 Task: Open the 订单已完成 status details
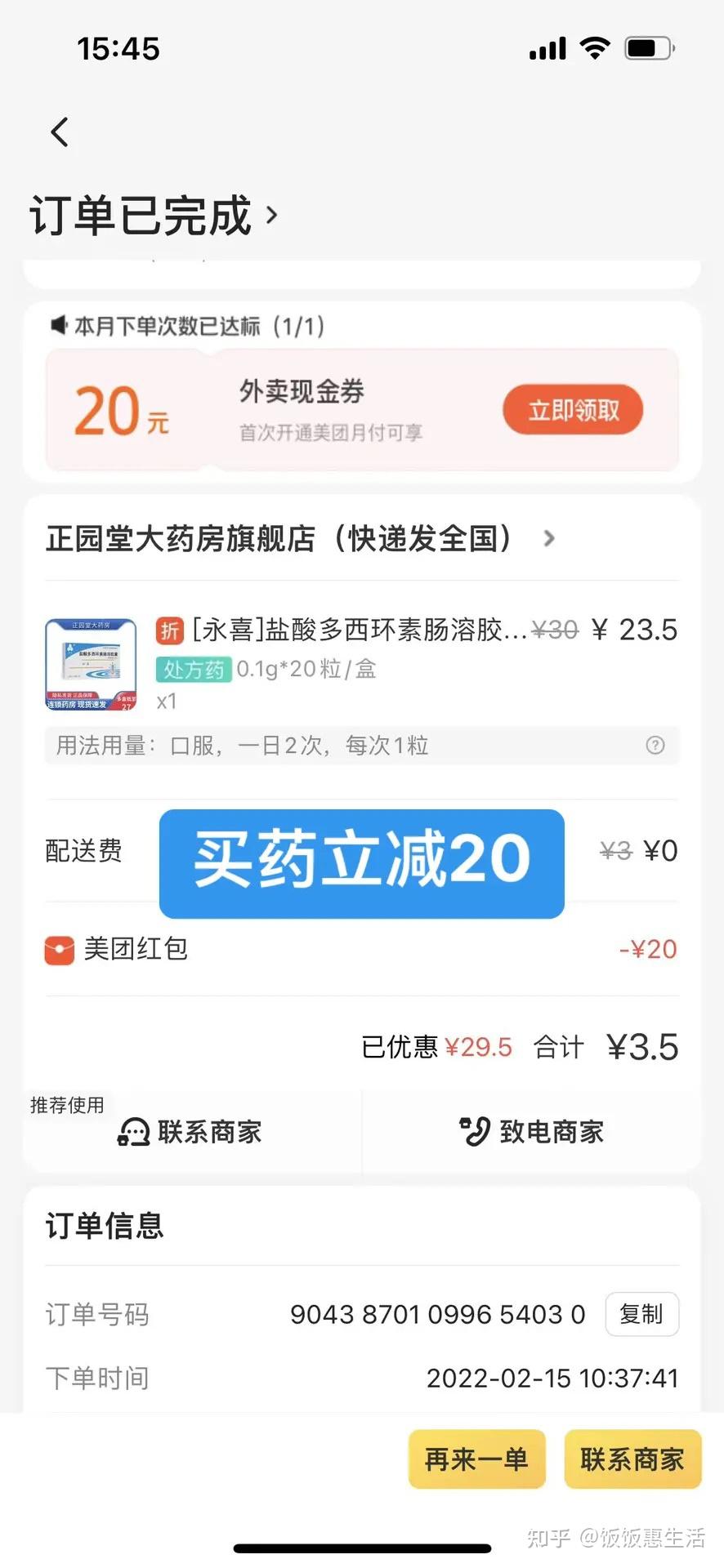click(x=154, y=216)
